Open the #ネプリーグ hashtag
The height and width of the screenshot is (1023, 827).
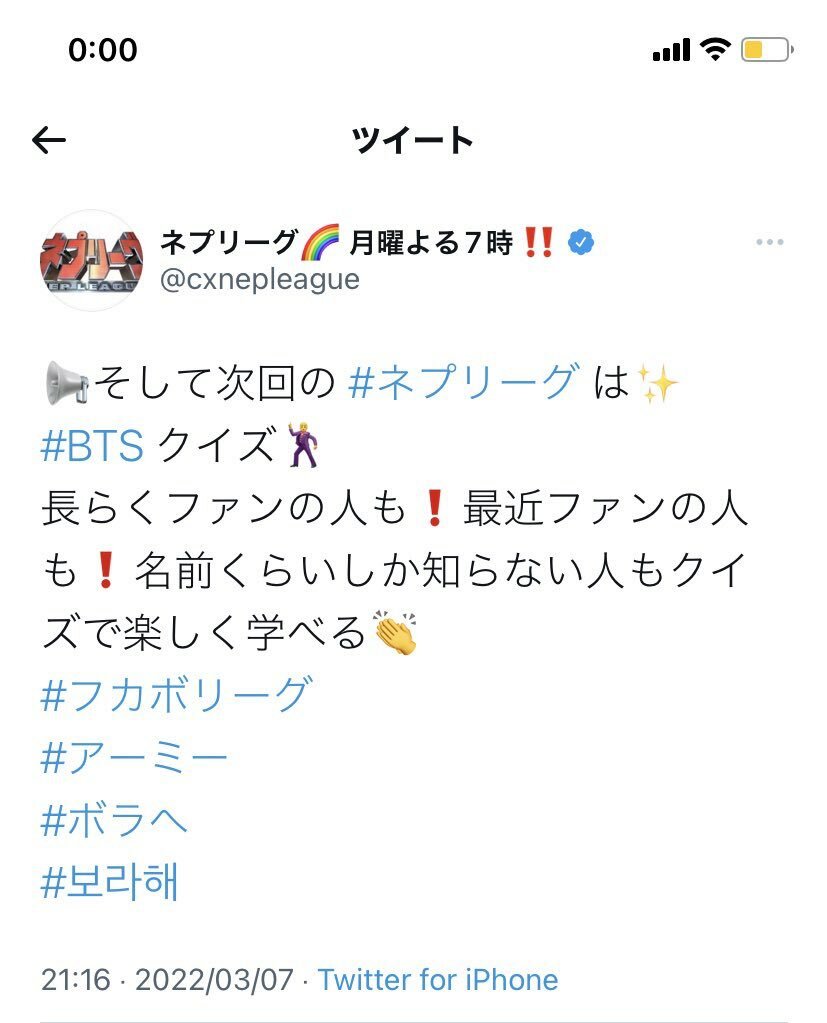[464, 383]
